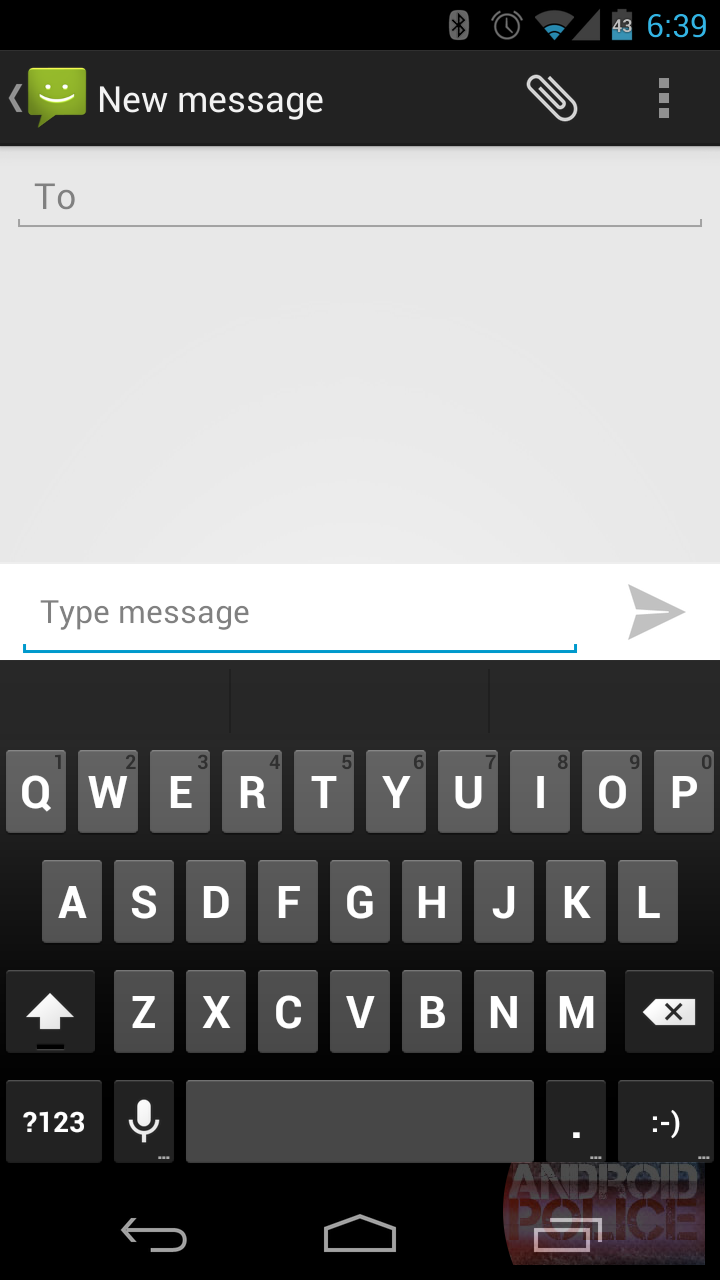Toggle the Shift key on the keyboard
Image resolution: width=720 pixels, height=1280 pixels.
(x=50, y=1011)
